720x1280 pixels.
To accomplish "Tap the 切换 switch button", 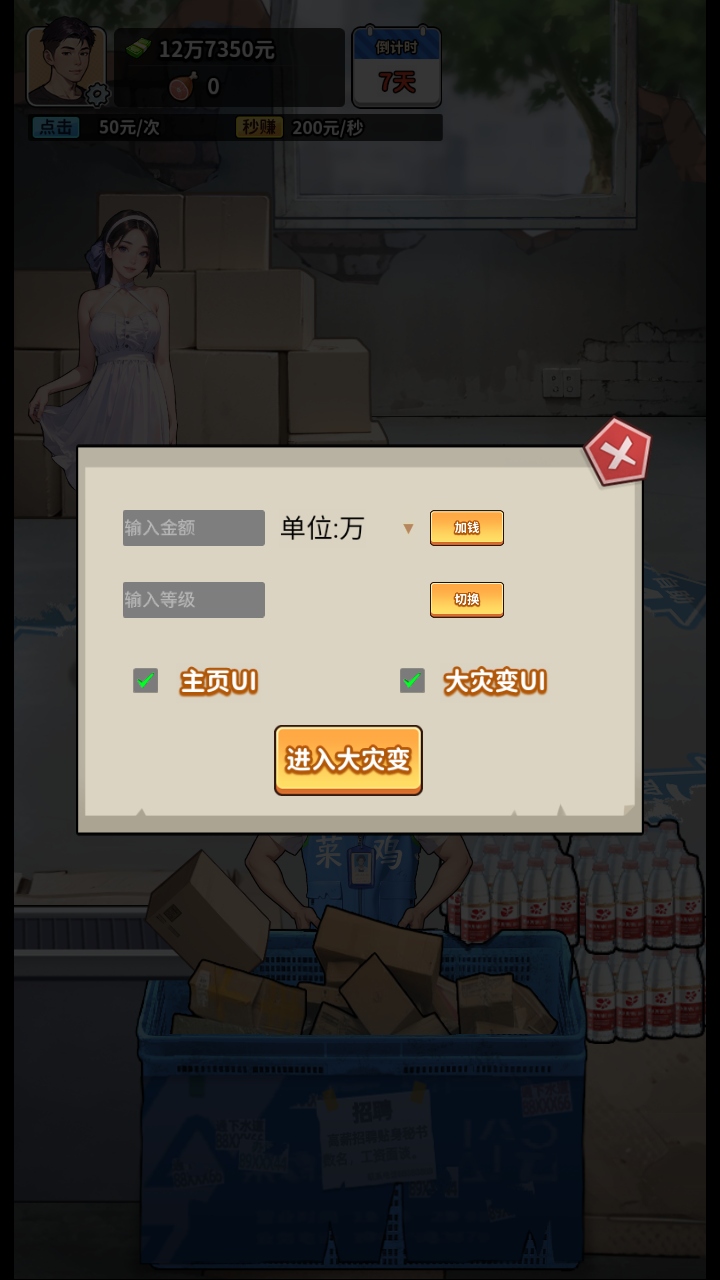I will coord(466,600).
